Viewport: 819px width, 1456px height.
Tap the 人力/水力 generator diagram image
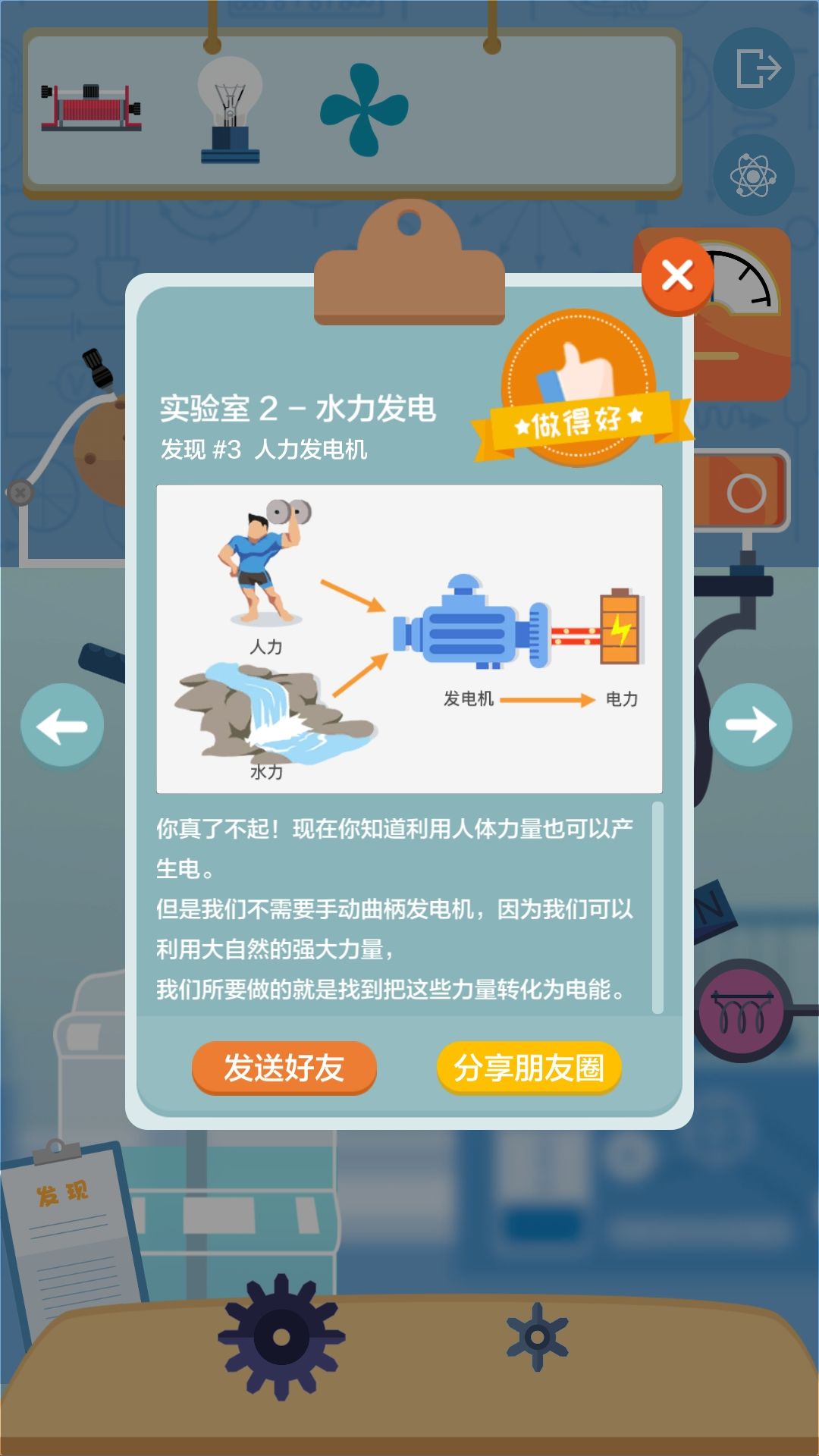coord(409,637)
